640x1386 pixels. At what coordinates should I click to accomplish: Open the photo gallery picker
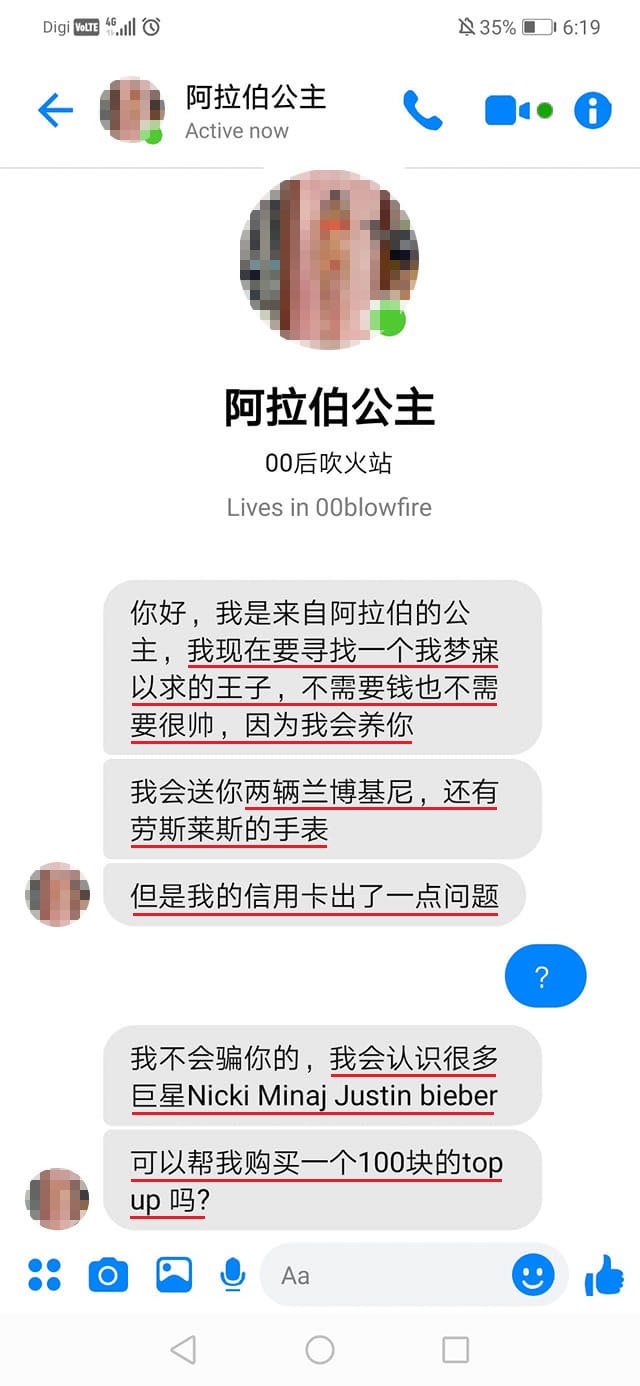(173, 1274)
